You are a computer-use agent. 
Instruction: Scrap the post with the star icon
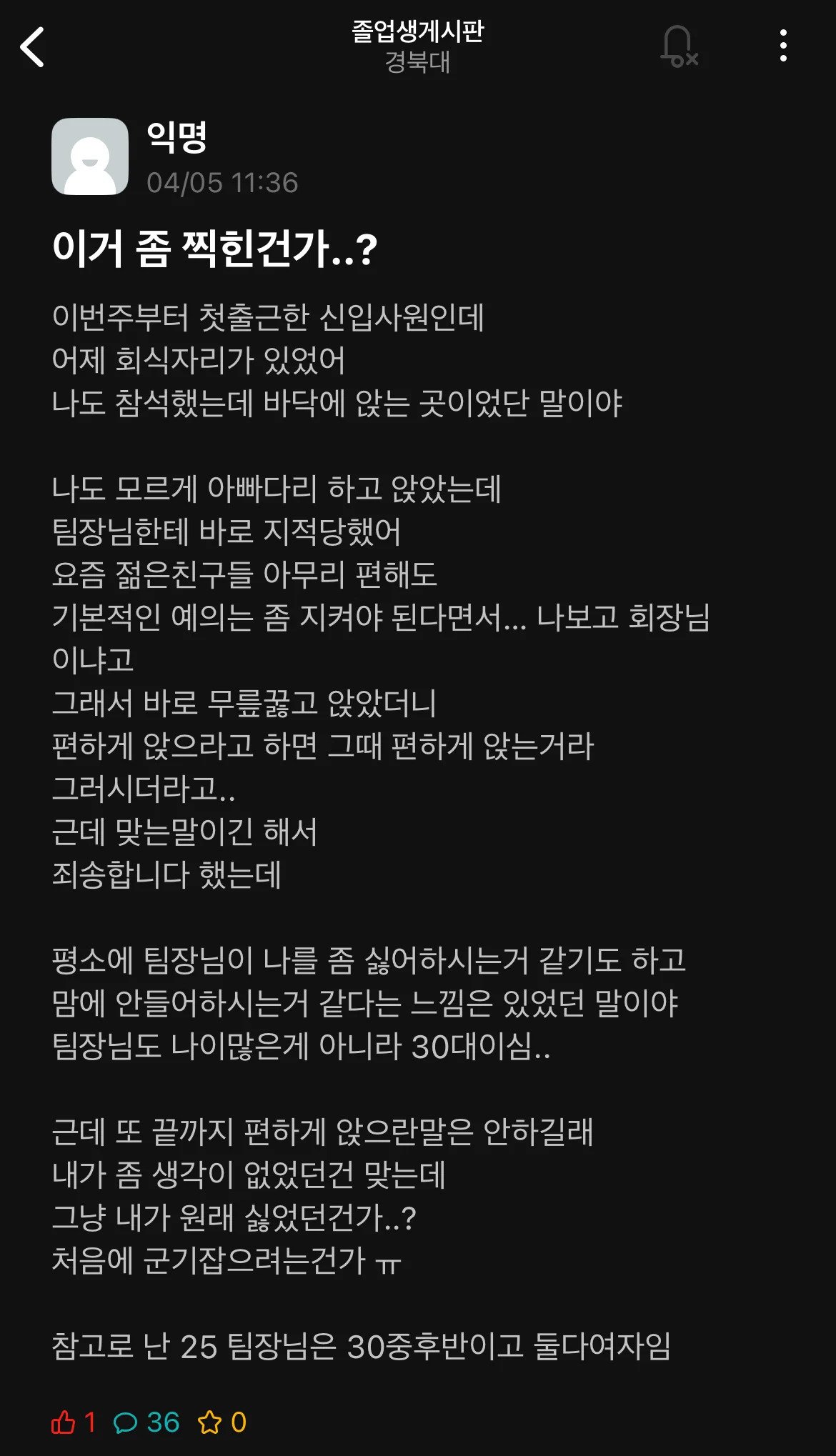coord(209,1422)
